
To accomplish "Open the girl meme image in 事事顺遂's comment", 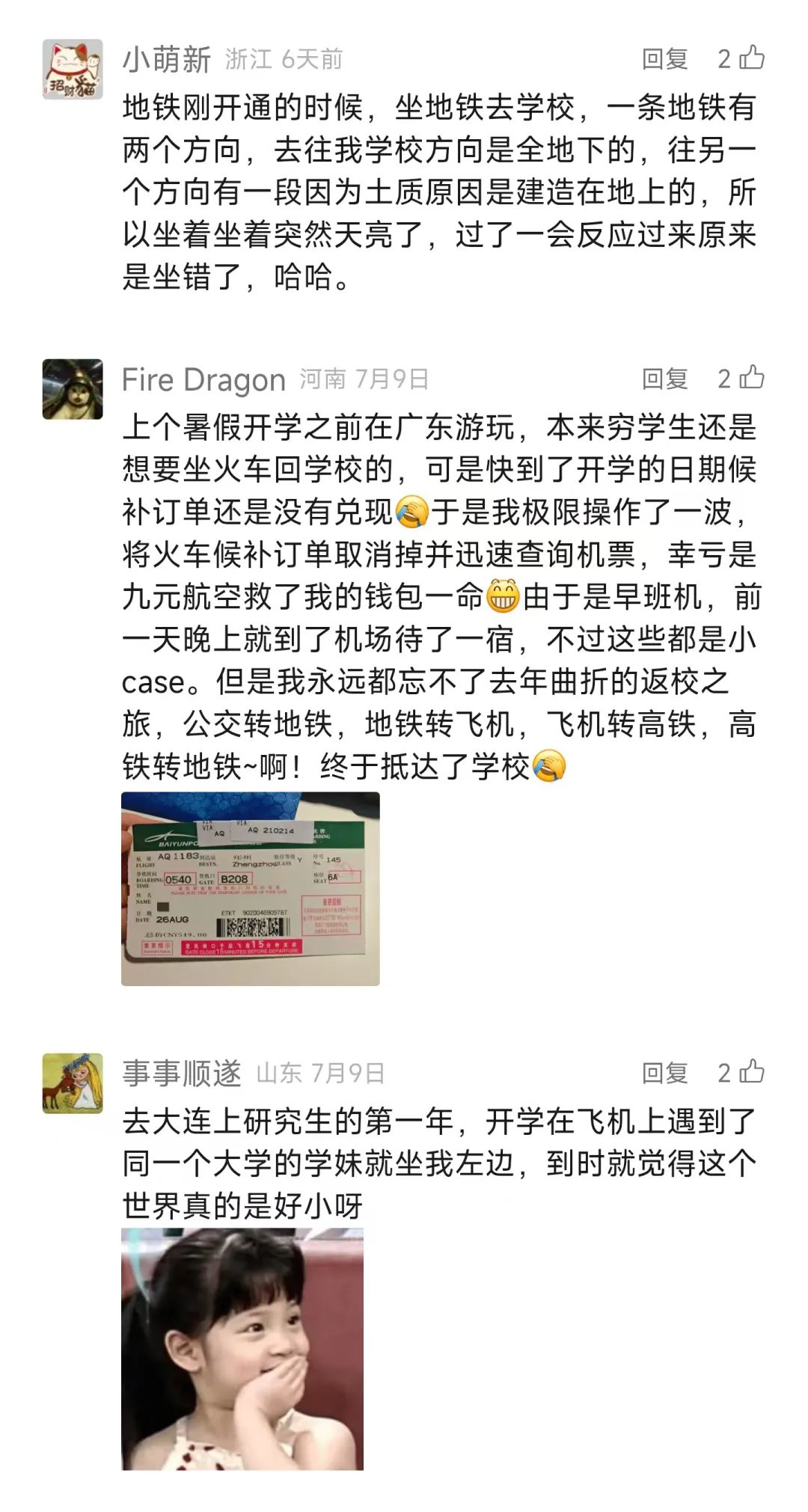I will pyautogui.click(x=242, y=1350).
